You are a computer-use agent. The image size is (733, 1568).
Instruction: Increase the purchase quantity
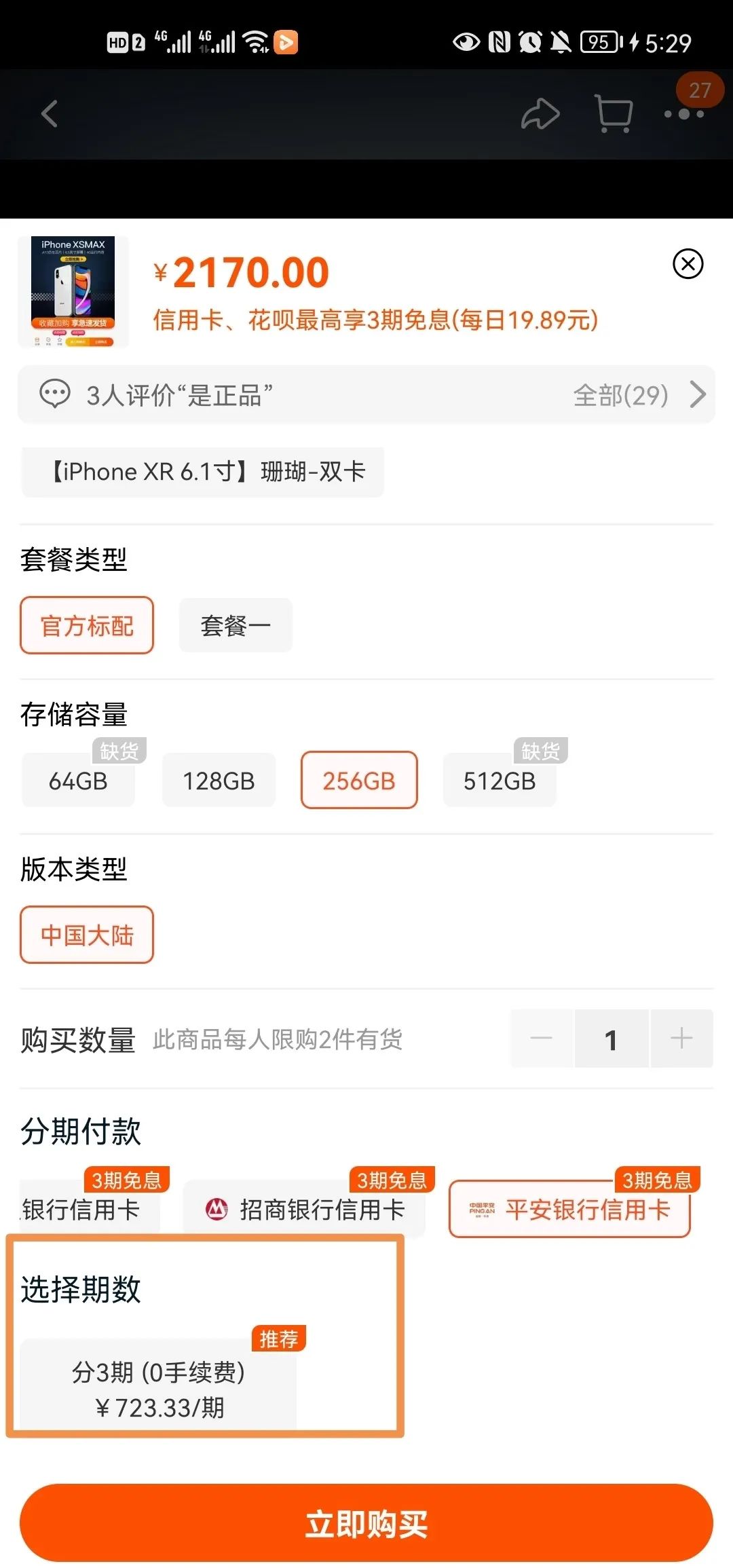tap(681, 1039)
